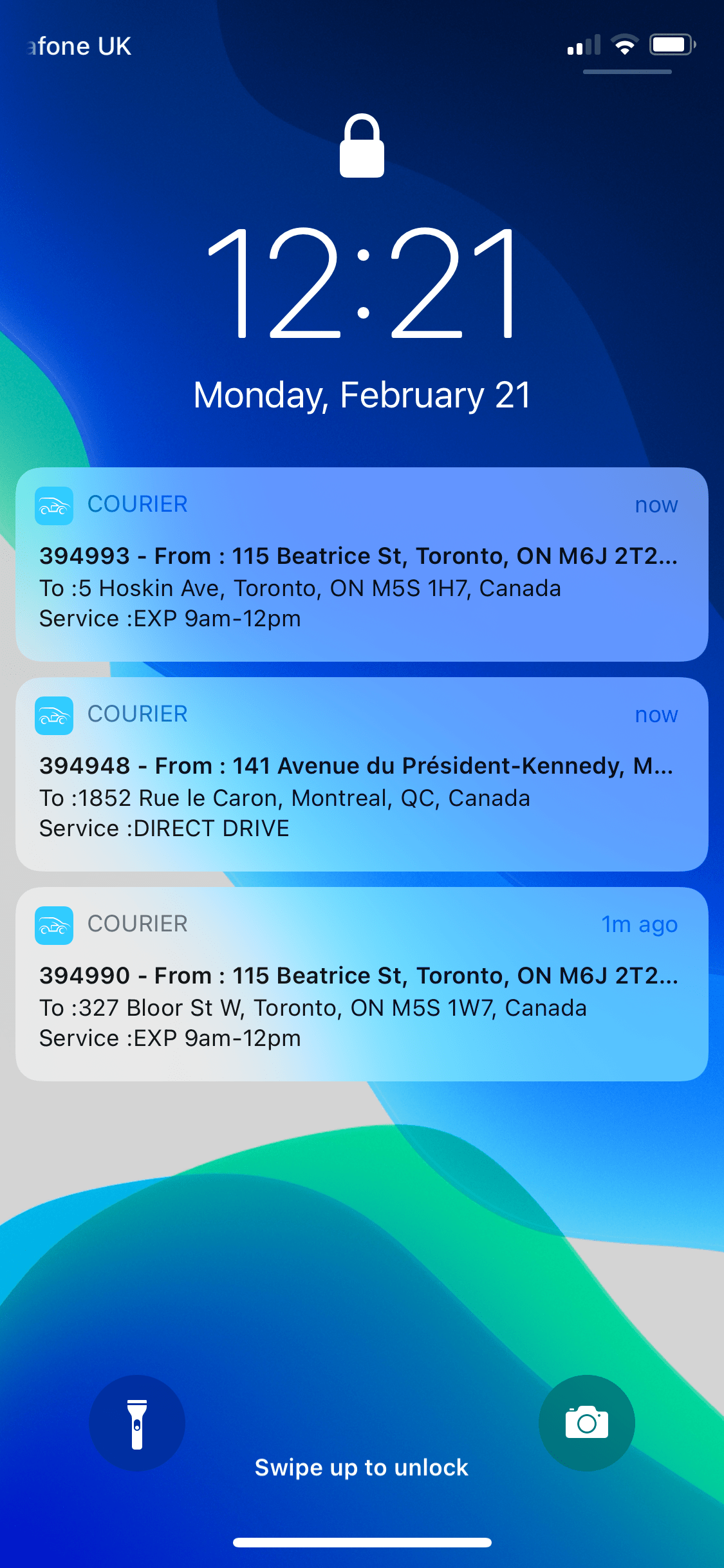Viewport: 724px width, 1568px height.
Task: Tap 'Swipe up to unlock' text
Action: pos(362,1468)
